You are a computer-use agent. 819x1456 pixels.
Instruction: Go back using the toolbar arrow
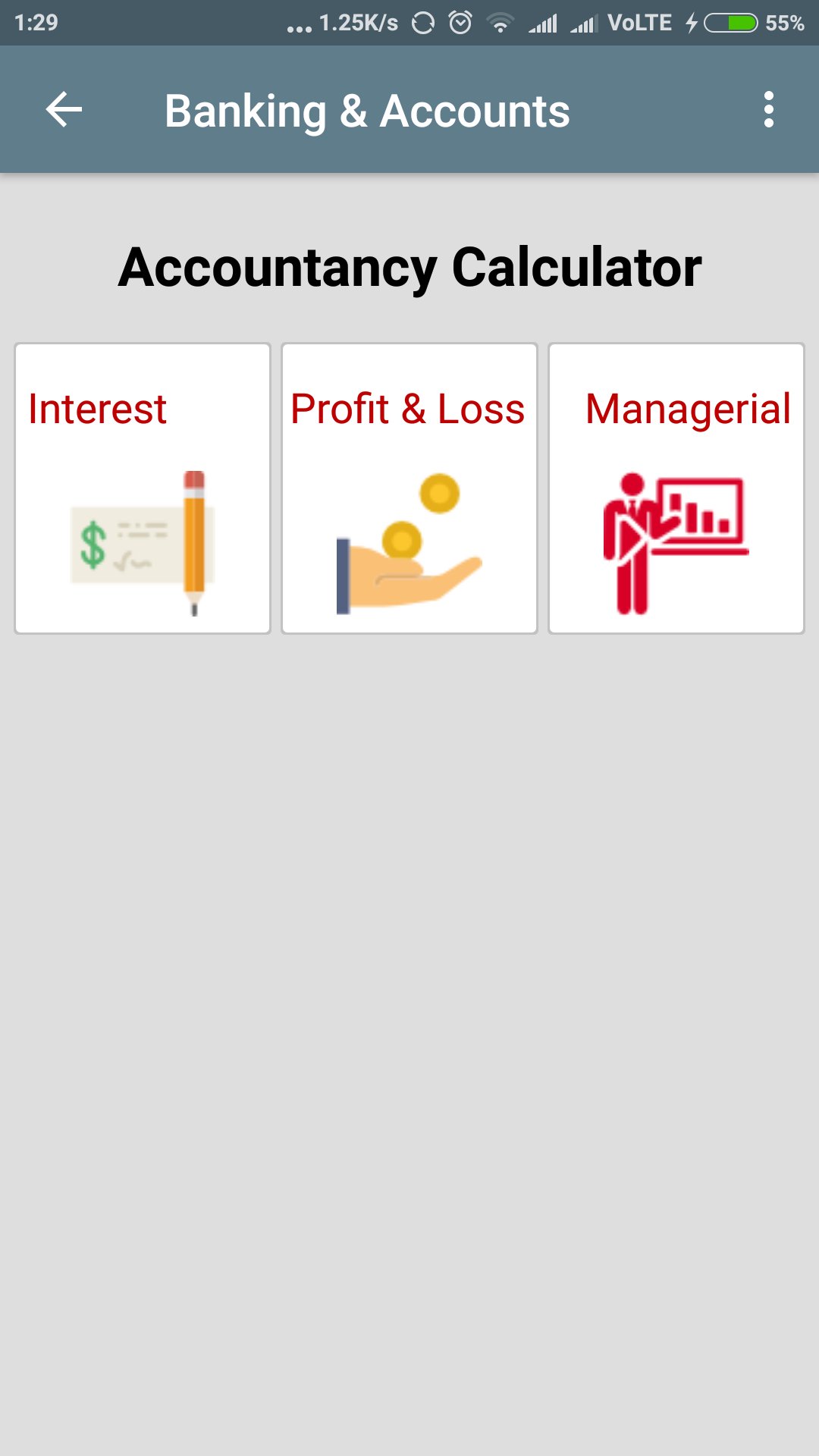coord(64,110)
